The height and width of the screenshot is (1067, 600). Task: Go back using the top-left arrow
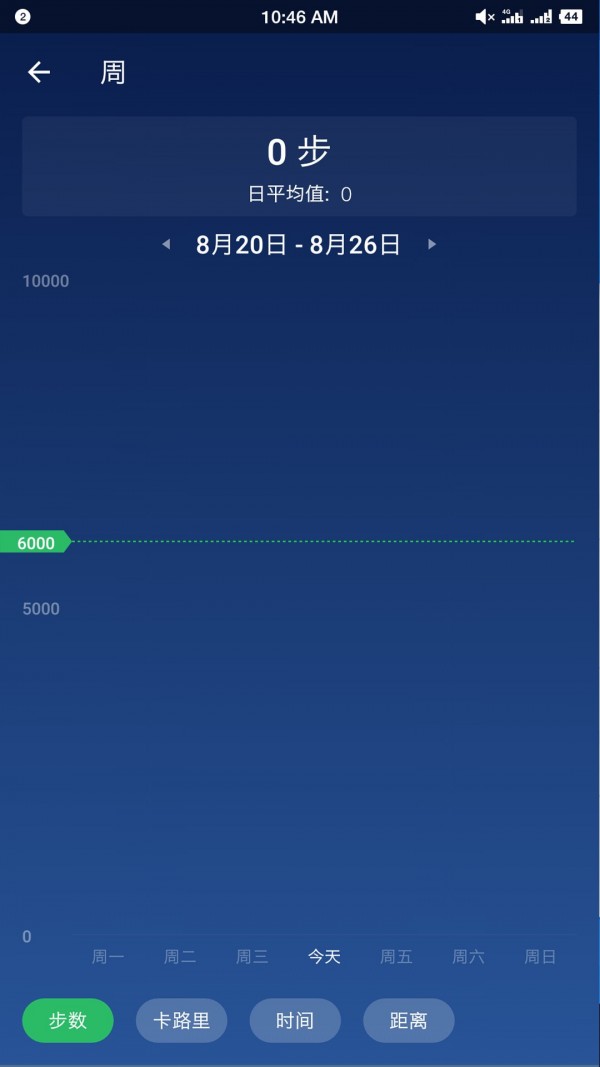(x=39, y=72)
